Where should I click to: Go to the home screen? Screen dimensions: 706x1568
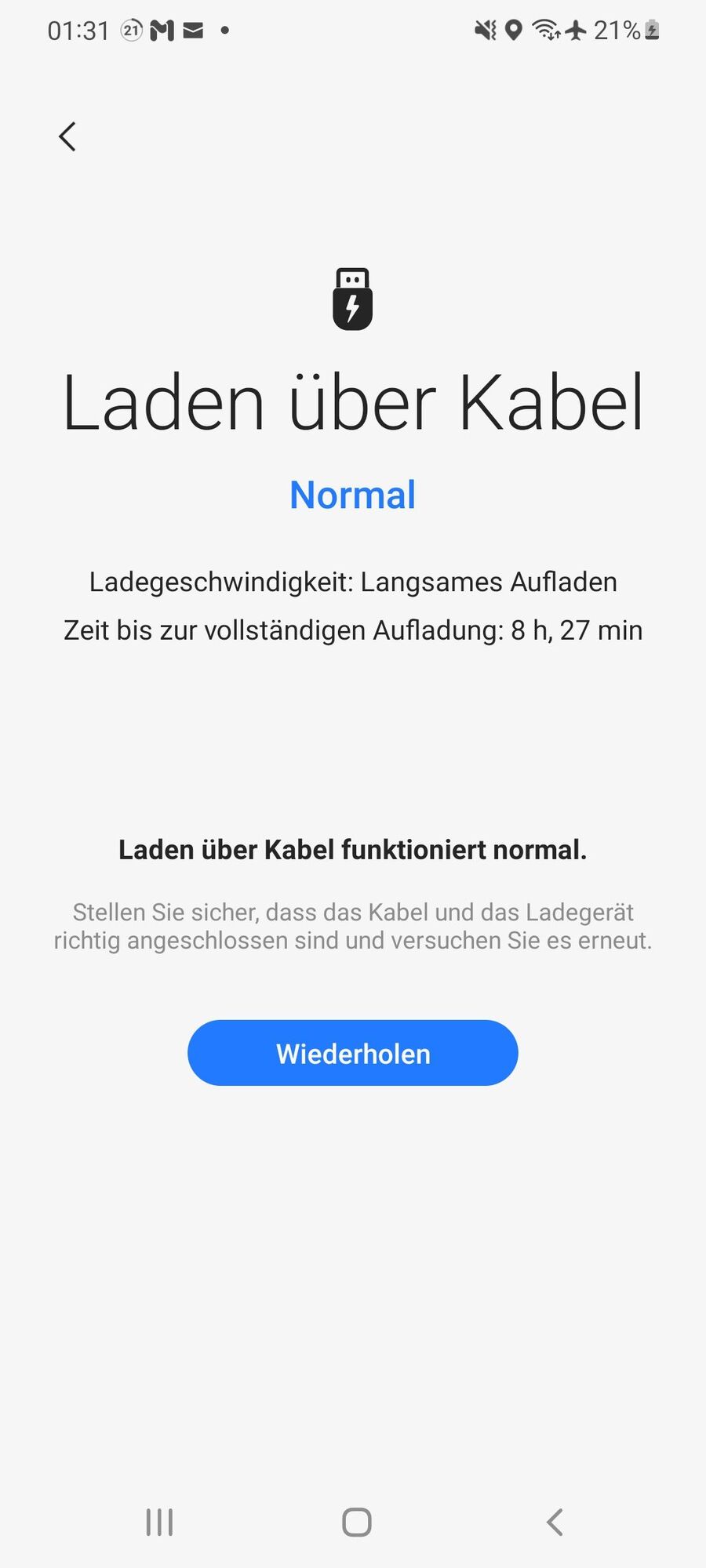click(x=356, y=1522)
